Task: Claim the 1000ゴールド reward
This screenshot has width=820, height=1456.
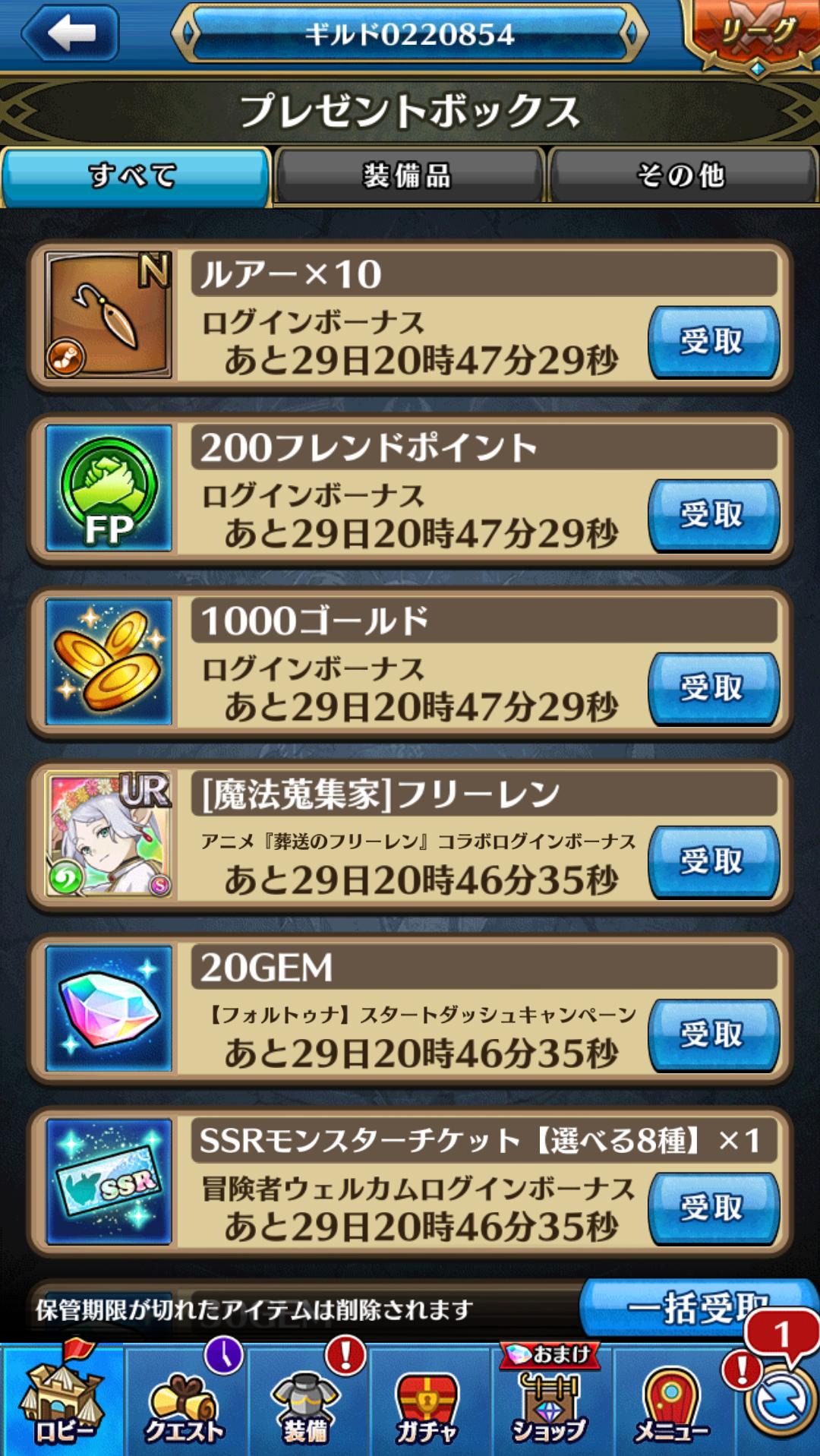Action: click(x=712, y=688)
